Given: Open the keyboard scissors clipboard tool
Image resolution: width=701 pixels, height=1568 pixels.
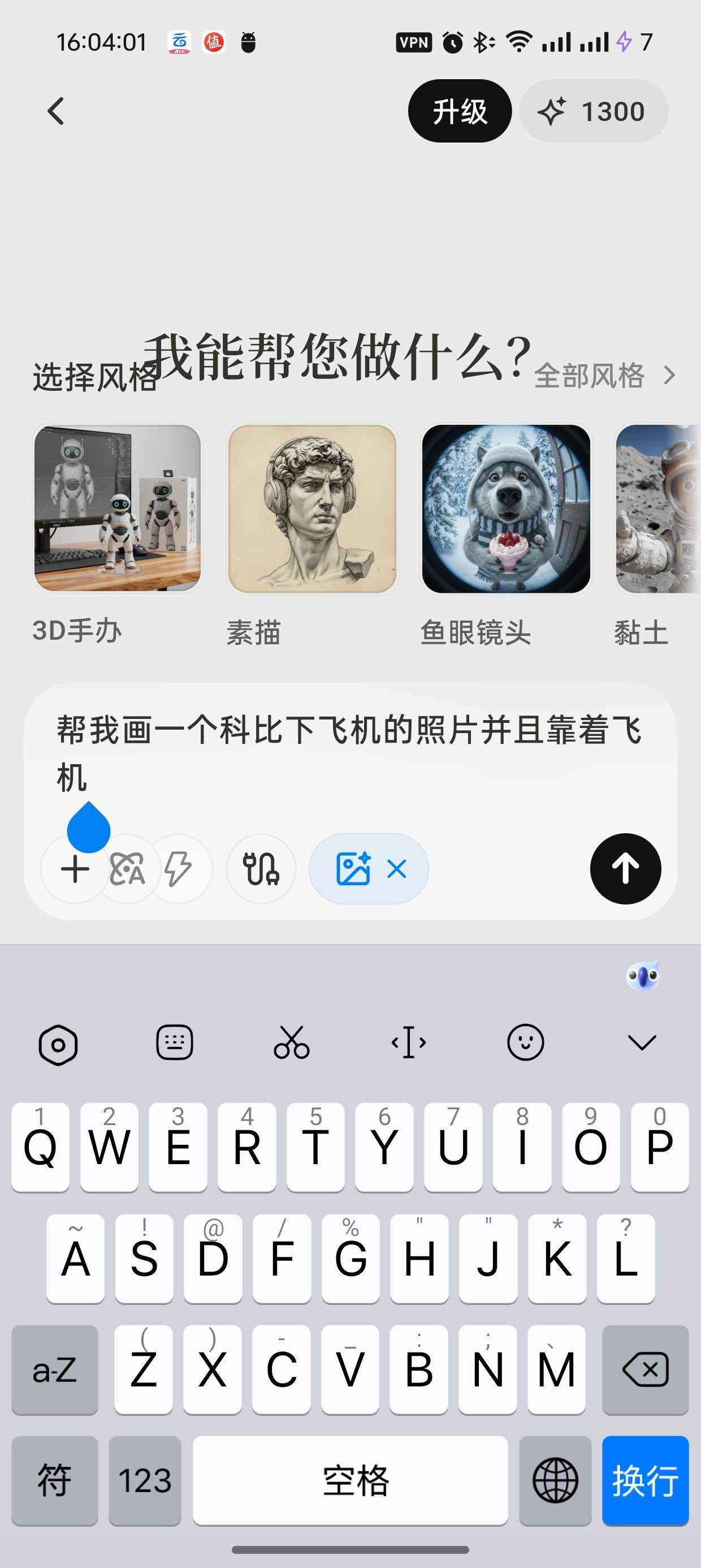Looking at the screenshot, I should click(292, 1043).
